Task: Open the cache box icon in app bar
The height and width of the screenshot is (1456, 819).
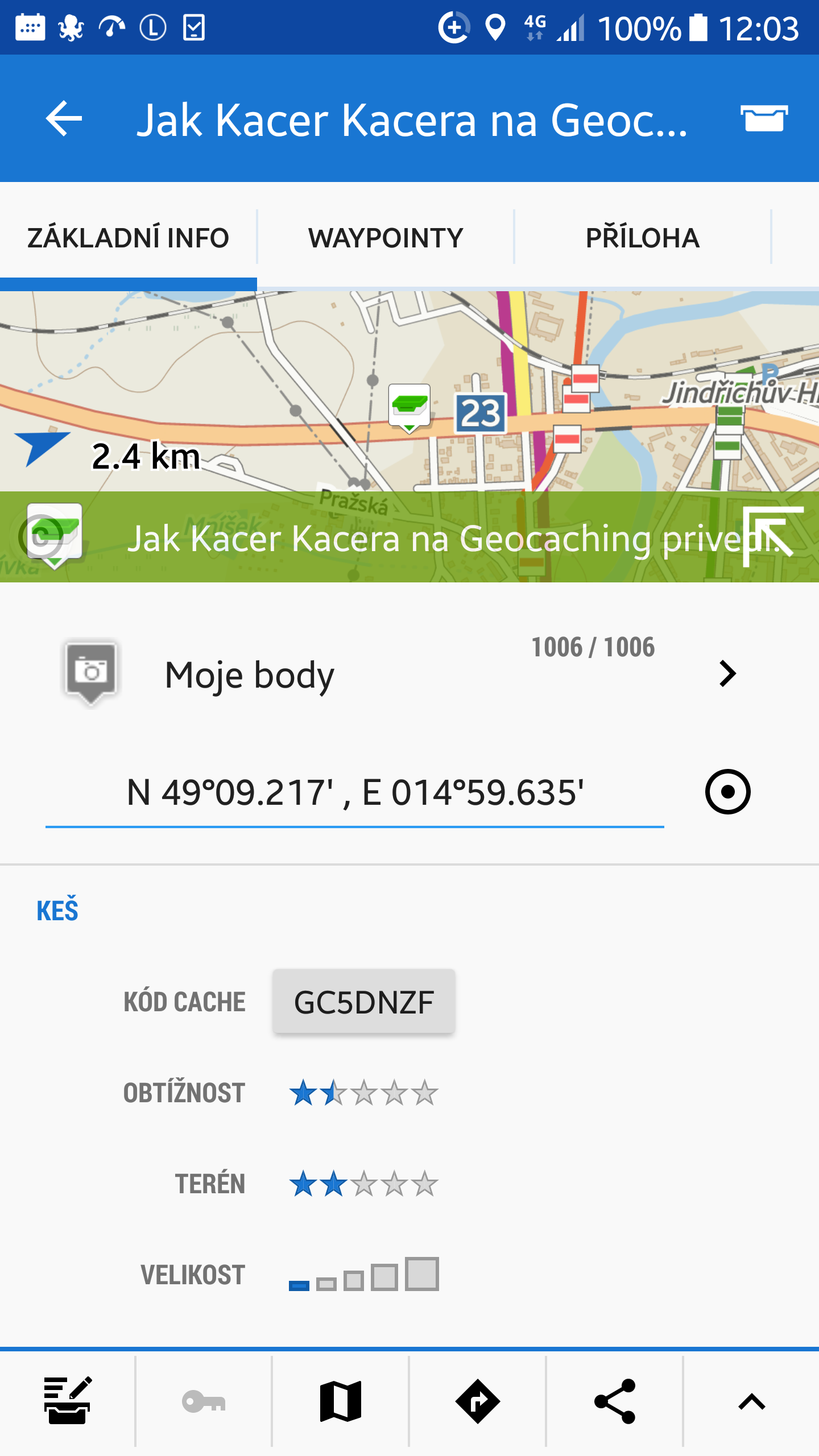Action: (x=764, y=119)
